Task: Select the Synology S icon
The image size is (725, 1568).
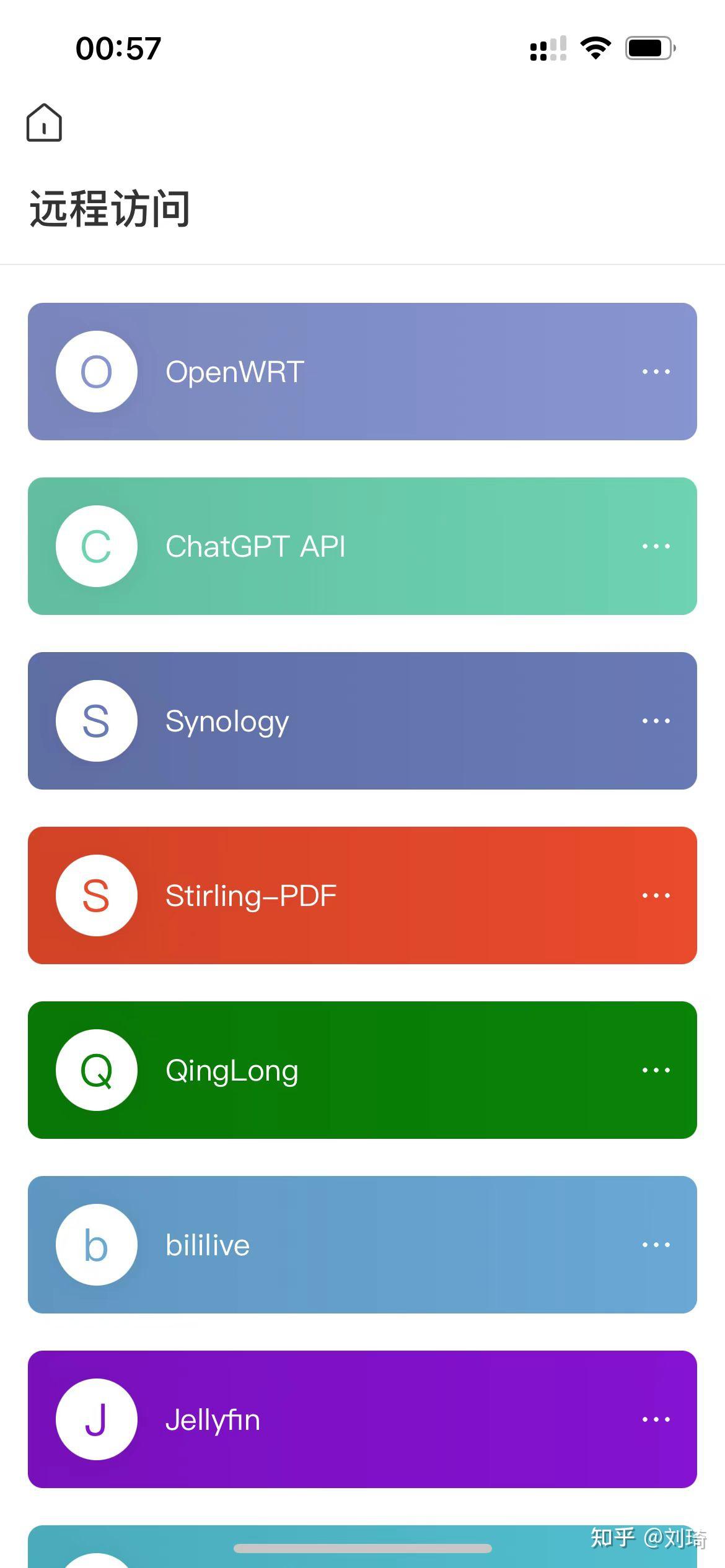Action: pyautogui.click(x=96, y=721)
